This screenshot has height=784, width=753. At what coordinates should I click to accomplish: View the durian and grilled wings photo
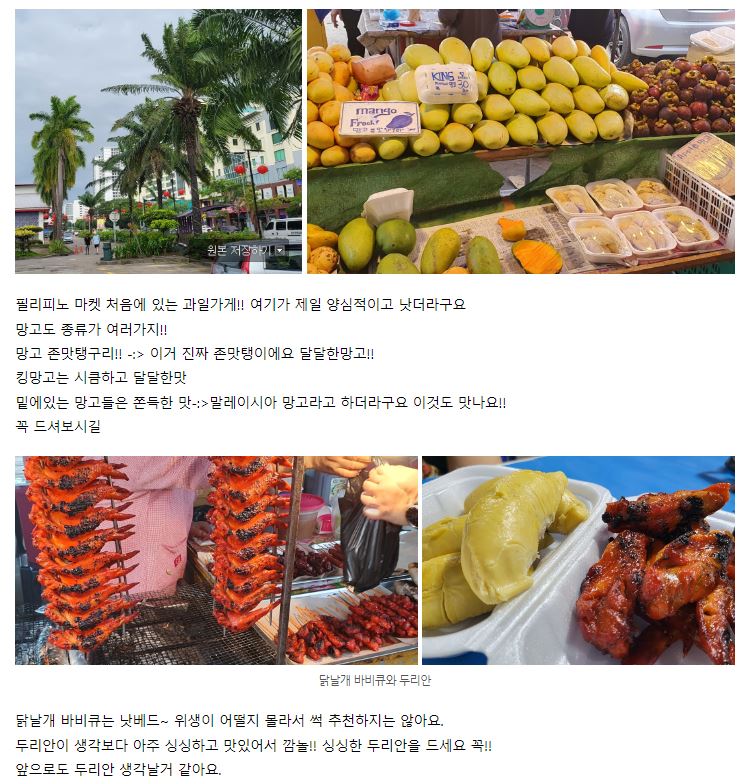tap(578, 560)
